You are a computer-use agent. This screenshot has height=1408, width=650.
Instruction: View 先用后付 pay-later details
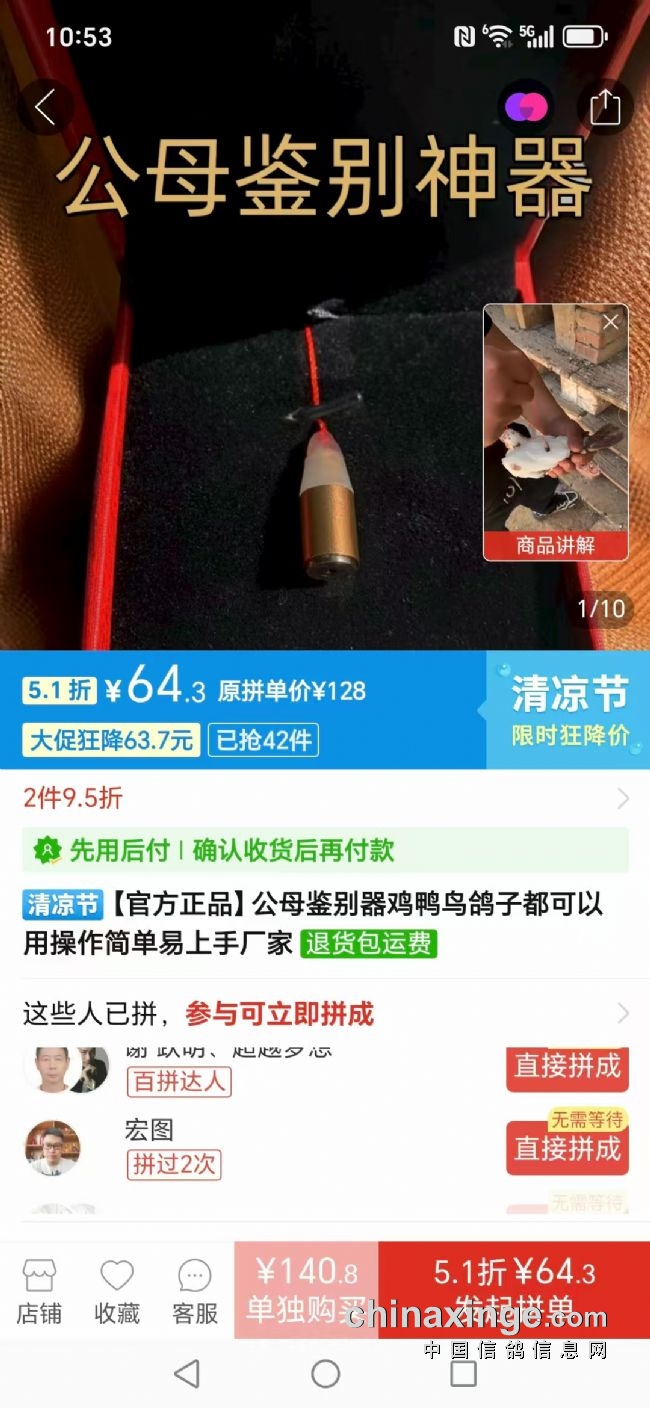tap(325, 850)
